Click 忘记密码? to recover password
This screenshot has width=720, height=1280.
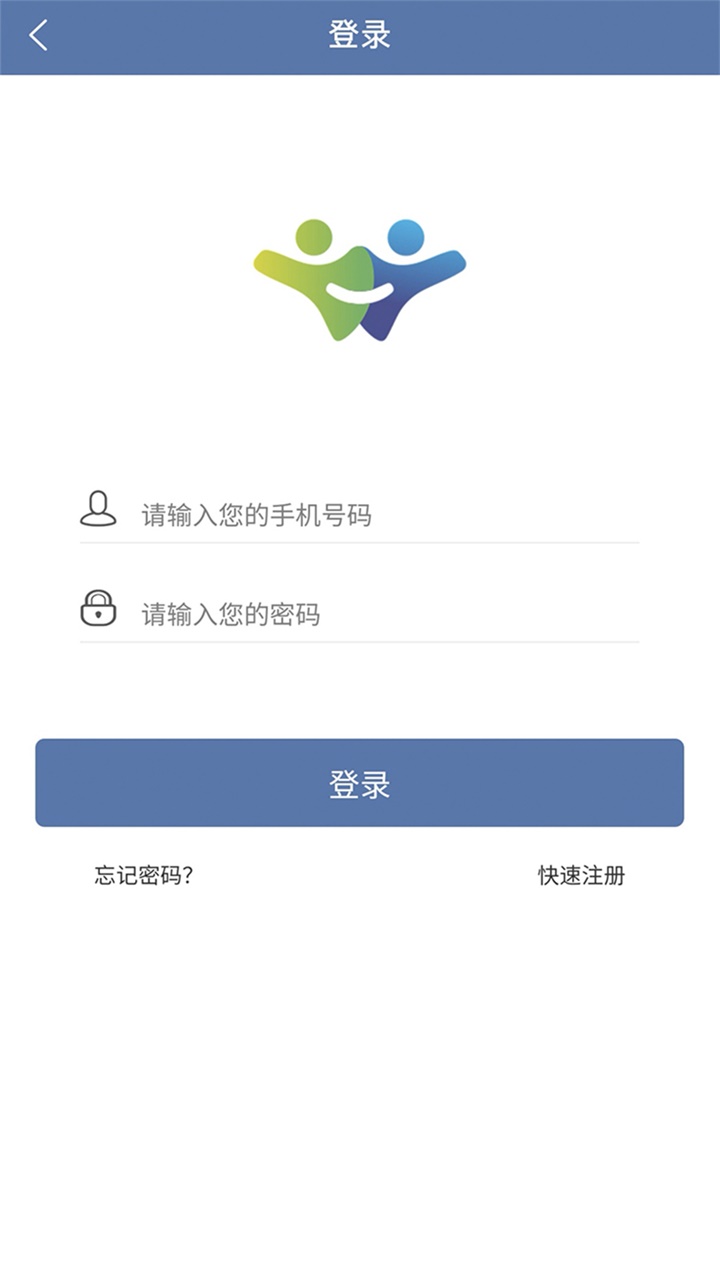click(147, 873)
